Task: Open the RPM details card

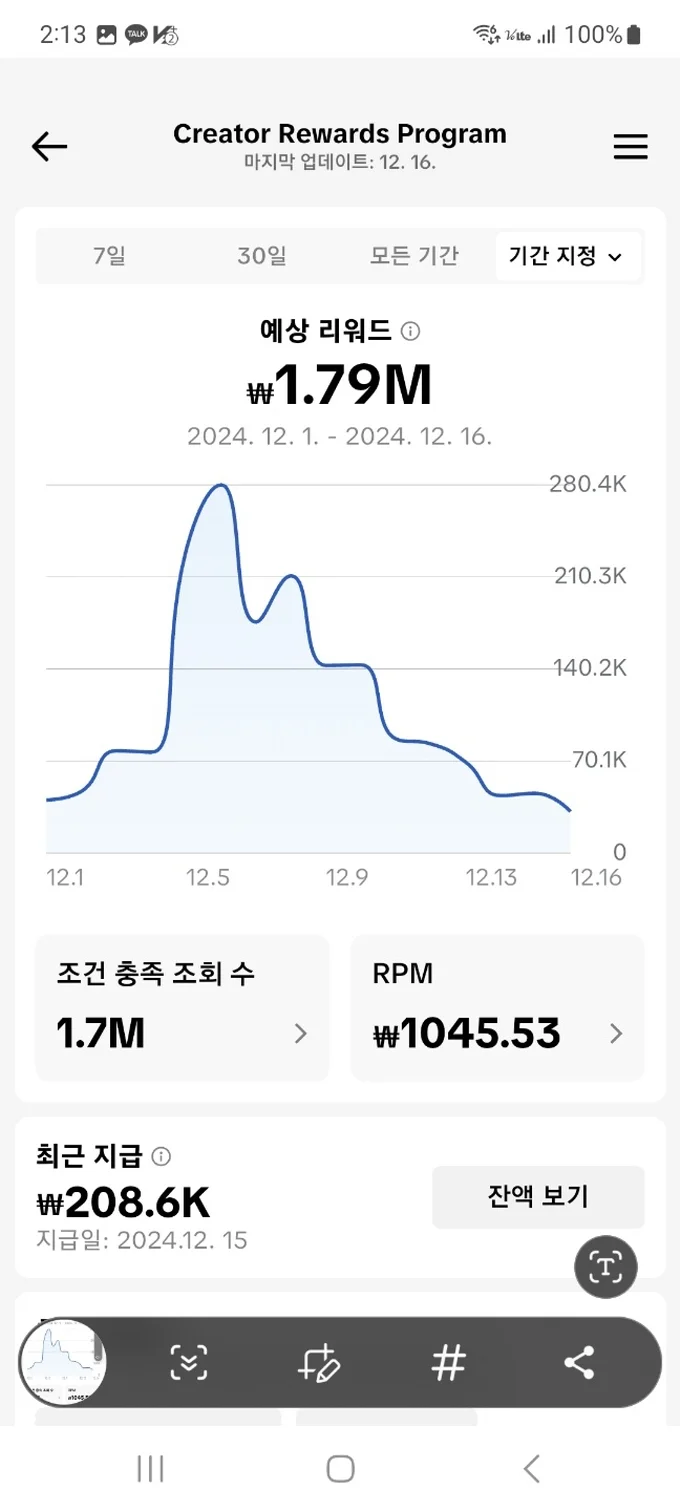Action: [x=497, y=1008]
